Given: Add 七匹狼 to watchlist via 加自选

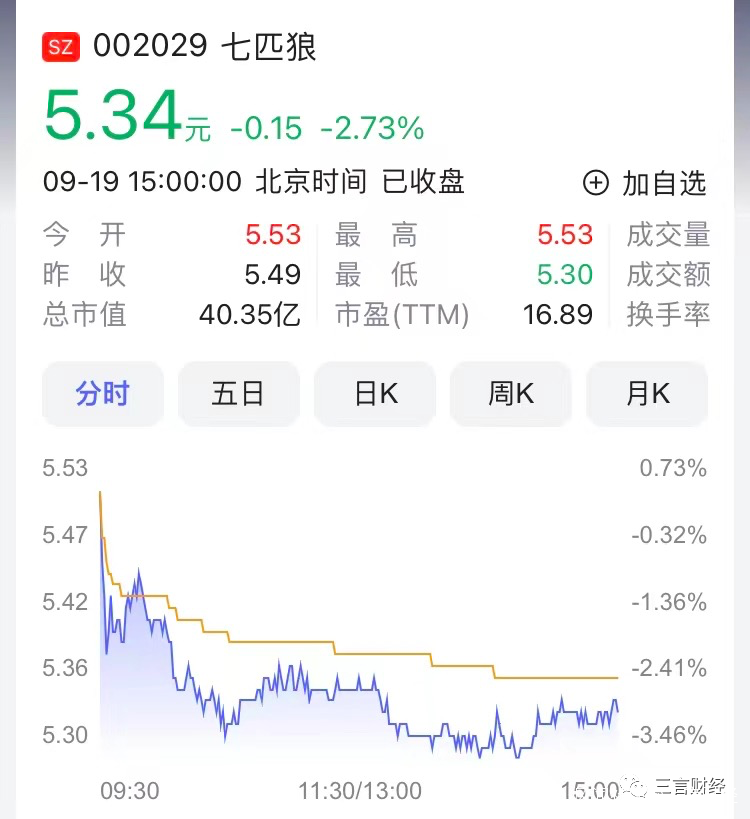Looking at the screenshot, I should coord(645,183).
